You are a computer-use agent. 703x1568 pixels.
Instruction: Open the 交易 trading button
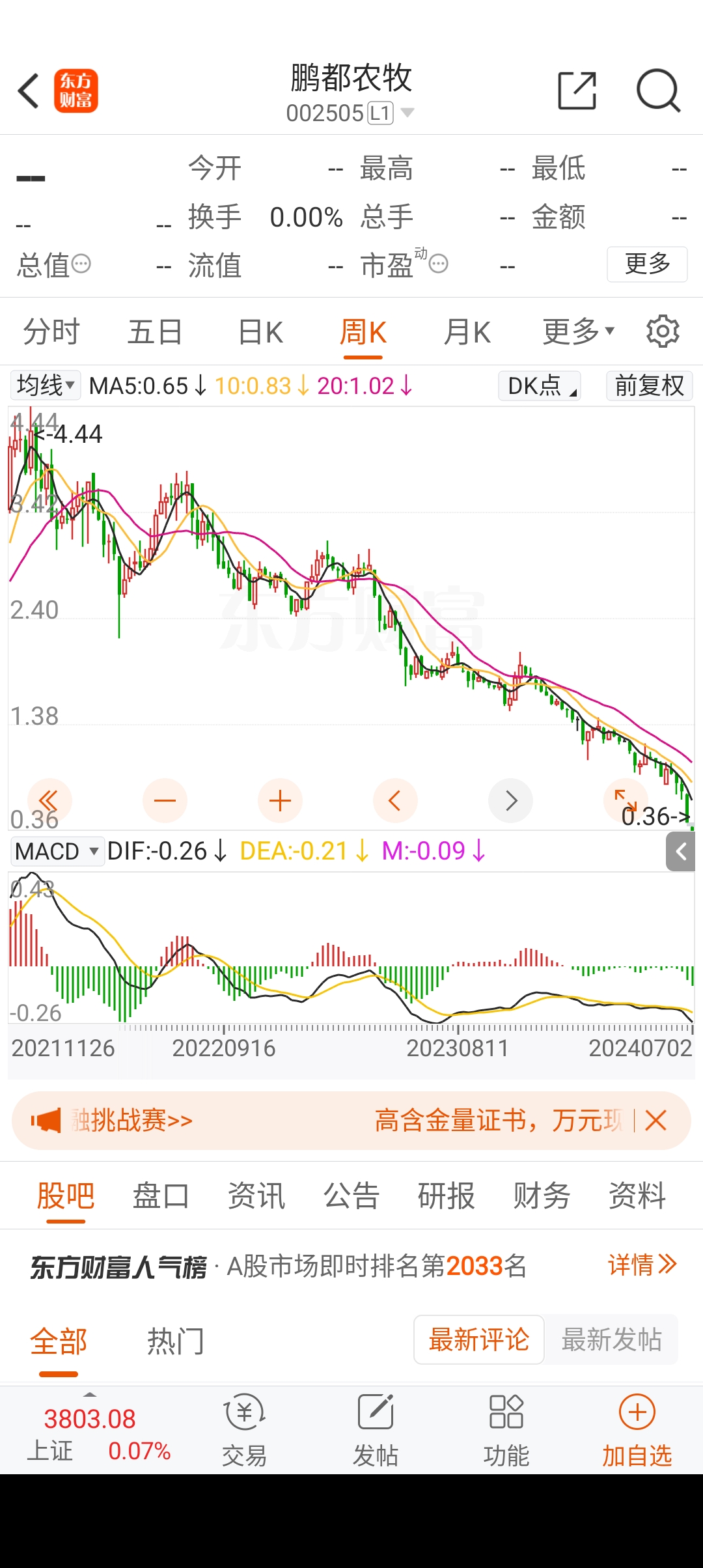[x=244, y=1429]
